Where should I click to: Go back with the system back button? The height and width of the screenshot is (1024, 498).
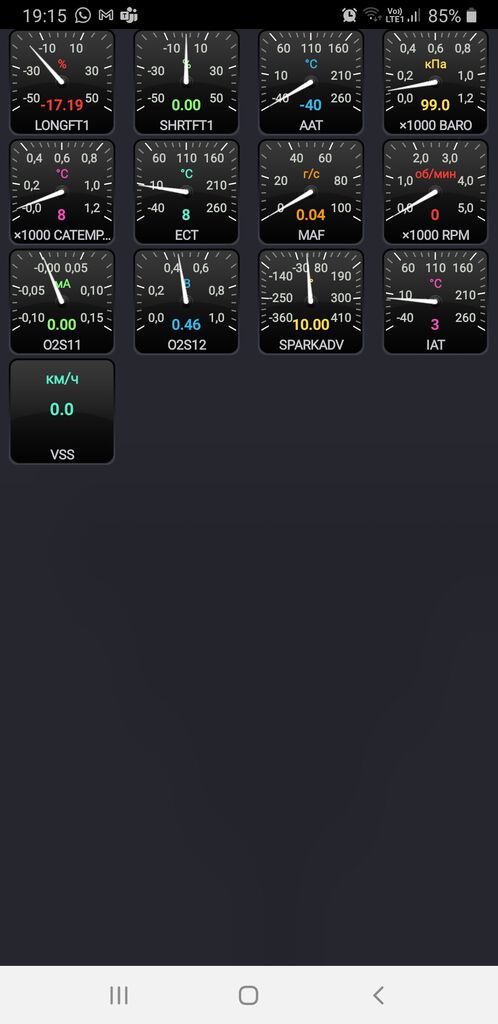tap(378, 995)
